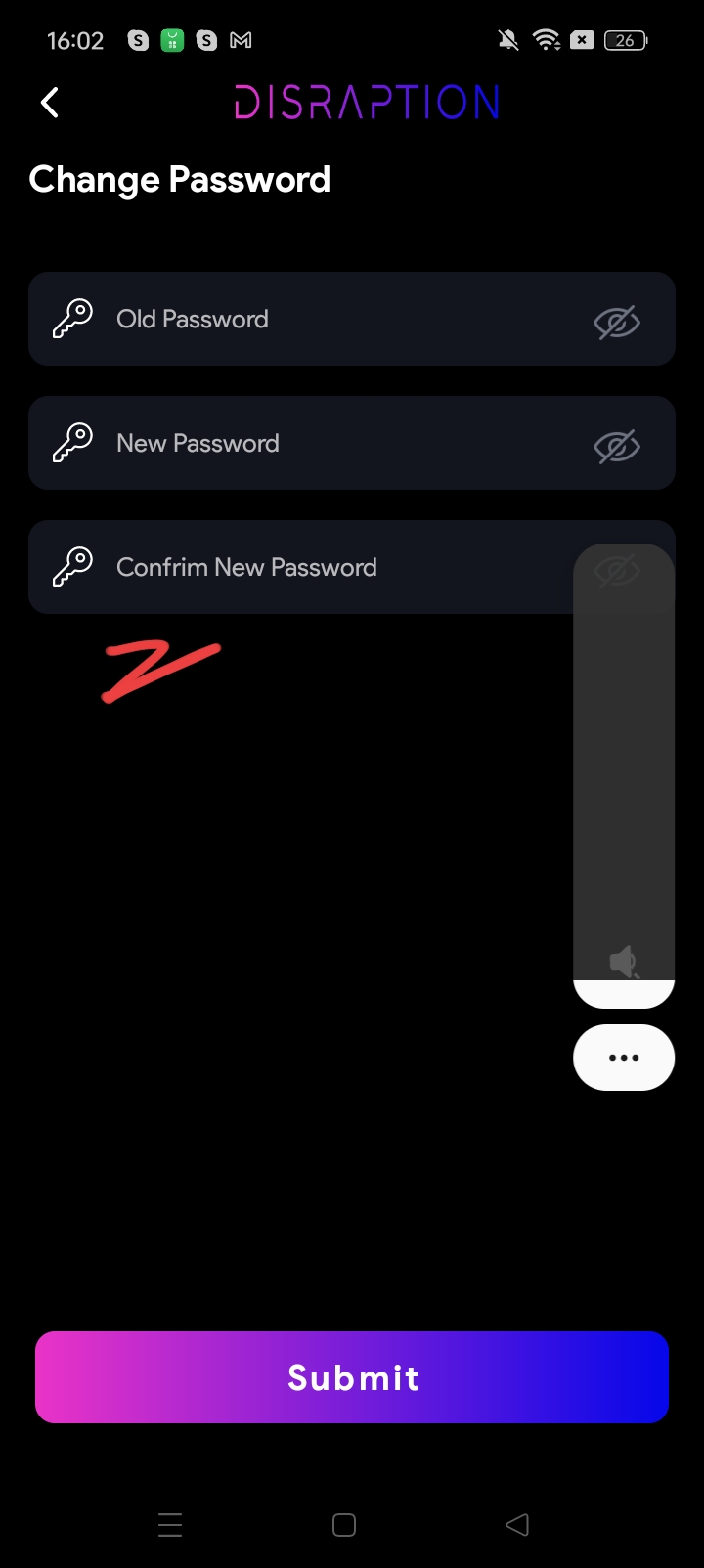Image resolution: width=704 pixels, height=1568 pixels.
Task: Tap the volume slider speaker icon
Action: pyautogui.click(x=624, y=962)
